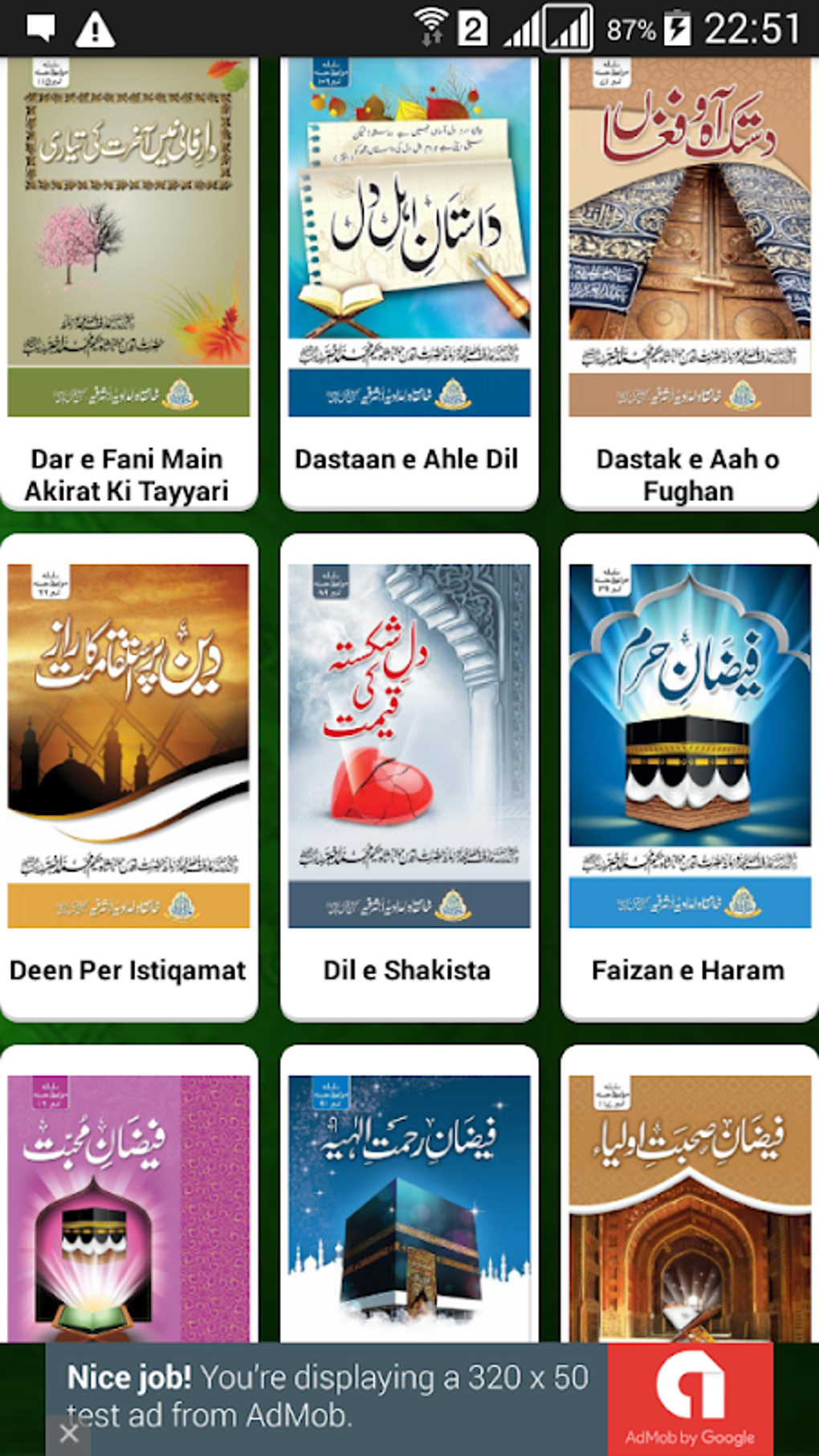Open the Dastaan e Ahle Dil book
This screenshot has width=819, height=1456.
[x=409, y=283]
